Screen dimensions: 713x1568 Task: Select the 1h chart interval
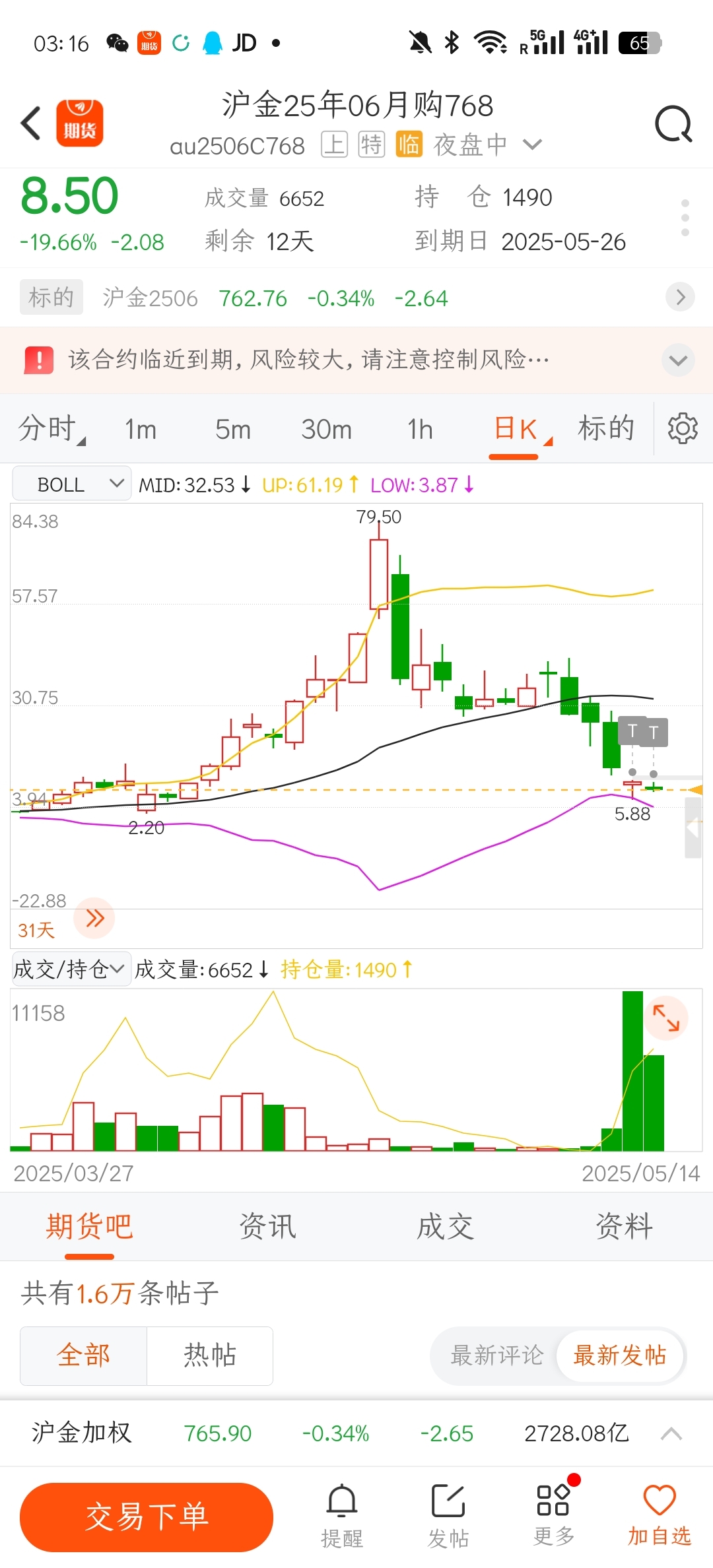(x=420, y=430)
